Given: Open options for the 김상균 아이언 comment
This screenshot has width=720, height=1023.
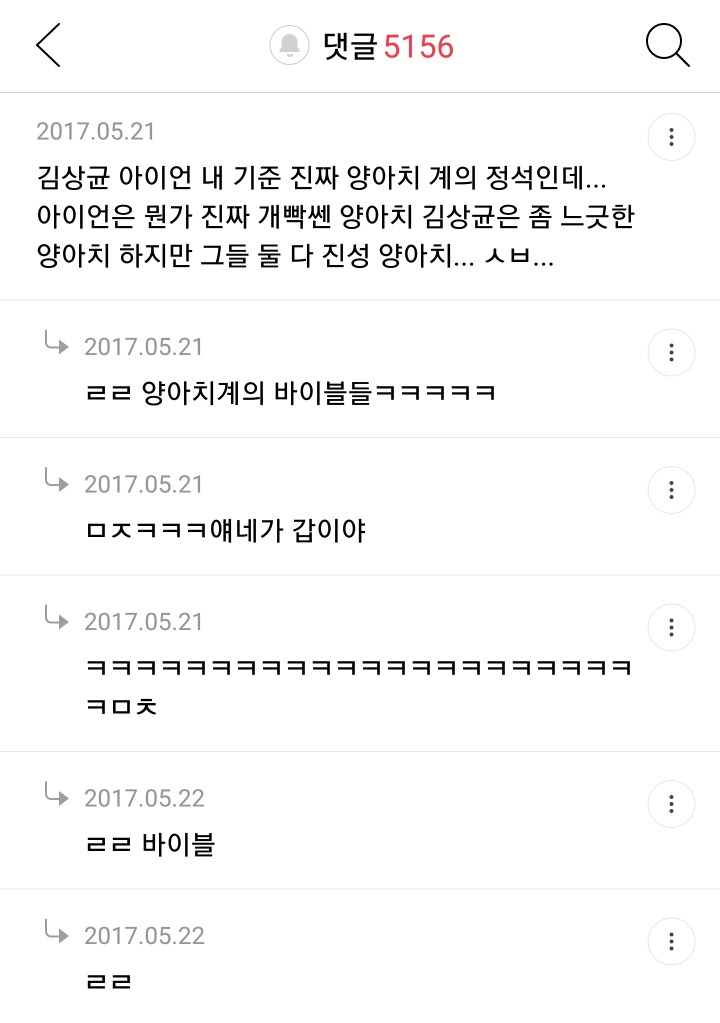Looking at the screenshot, I should point(671,137).
